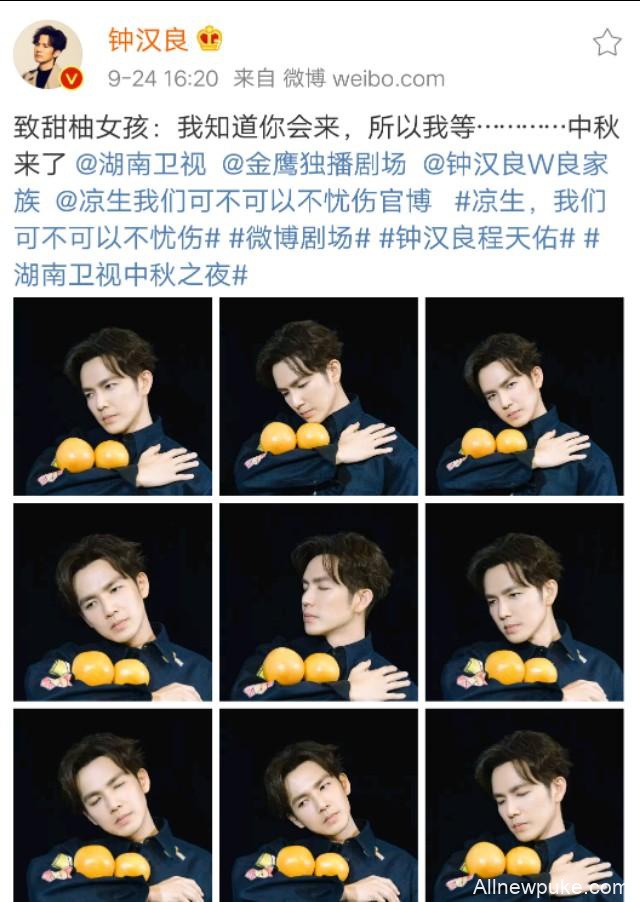Screen dimensions: 640x902
Task: Open the 钟汉良 username link
Action: click(x=148, y=40)
